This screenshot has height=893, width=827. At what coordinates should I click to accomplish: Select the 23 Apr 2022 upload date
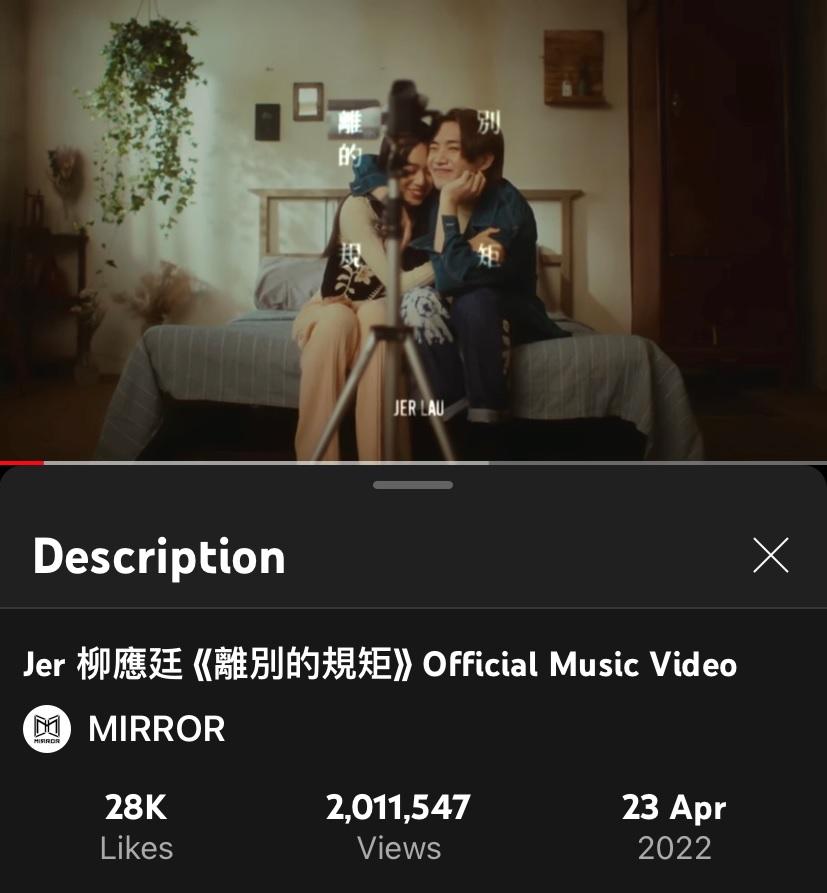point(674,809)
